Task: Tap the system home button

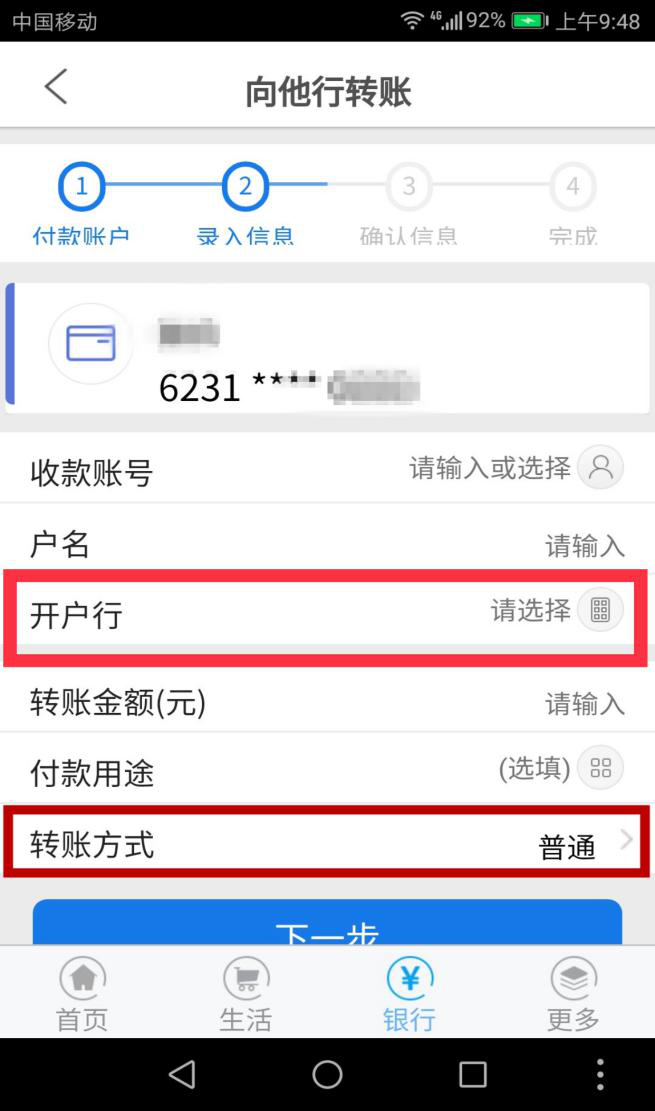Action: tap(327, 1074)
